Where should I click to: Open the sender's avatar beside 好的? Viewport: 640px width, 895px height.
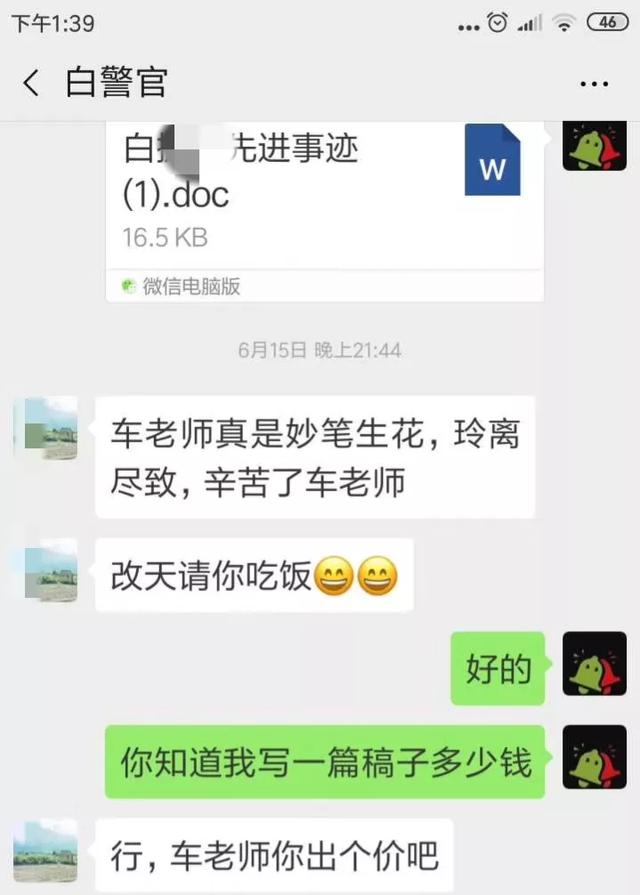point(594,663)
